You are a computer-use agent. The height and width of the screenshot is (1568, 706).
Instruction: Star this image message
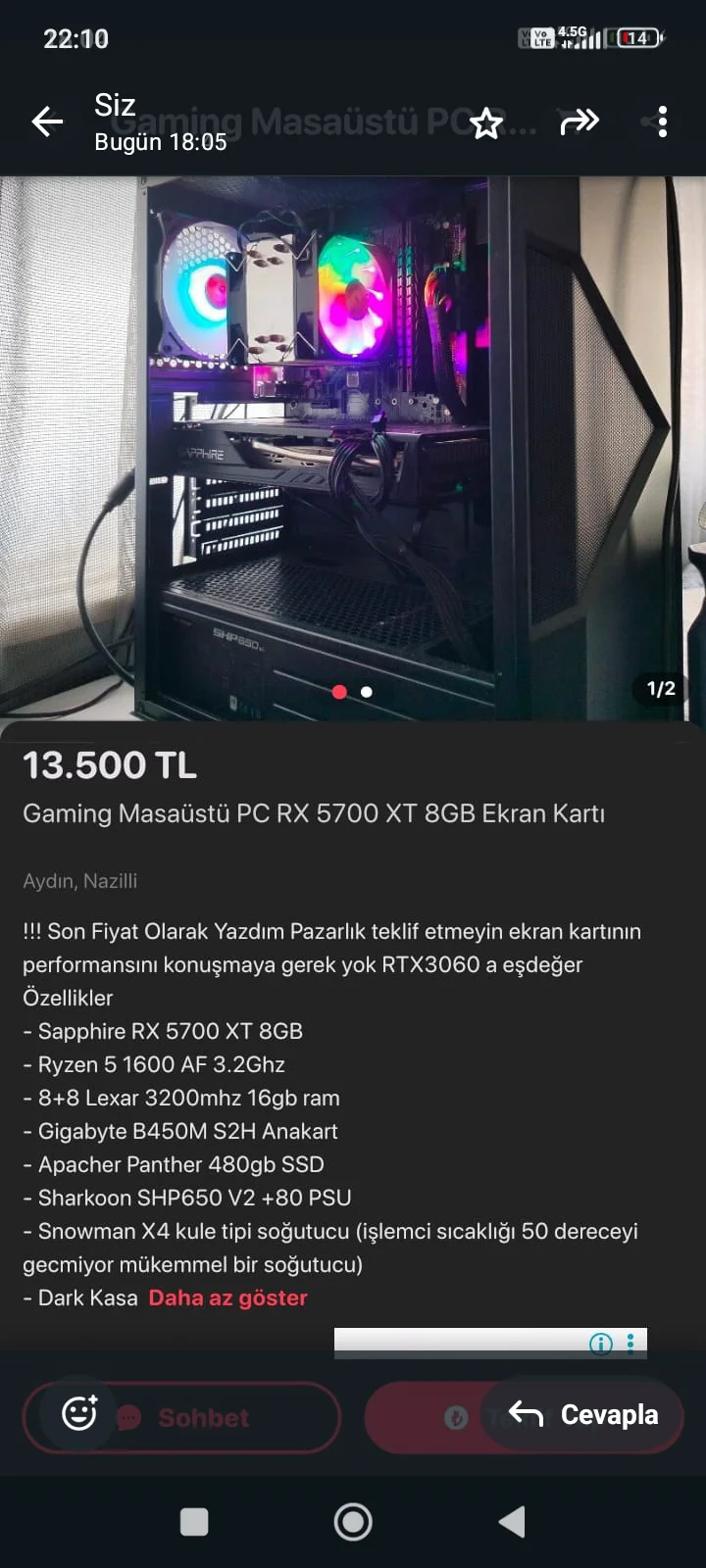click(x=486, y=123)
